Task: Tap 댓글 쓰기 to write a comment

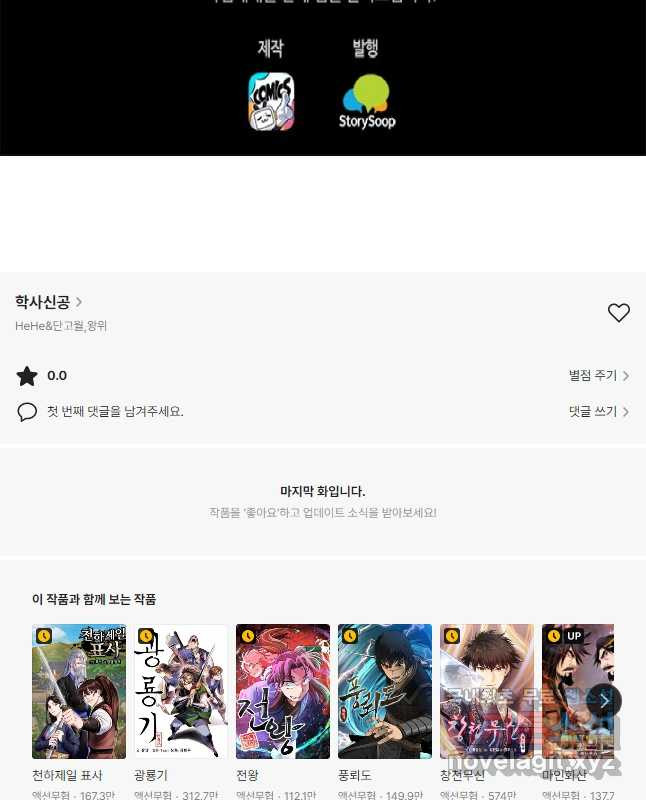Action: (x=598, y=411)
